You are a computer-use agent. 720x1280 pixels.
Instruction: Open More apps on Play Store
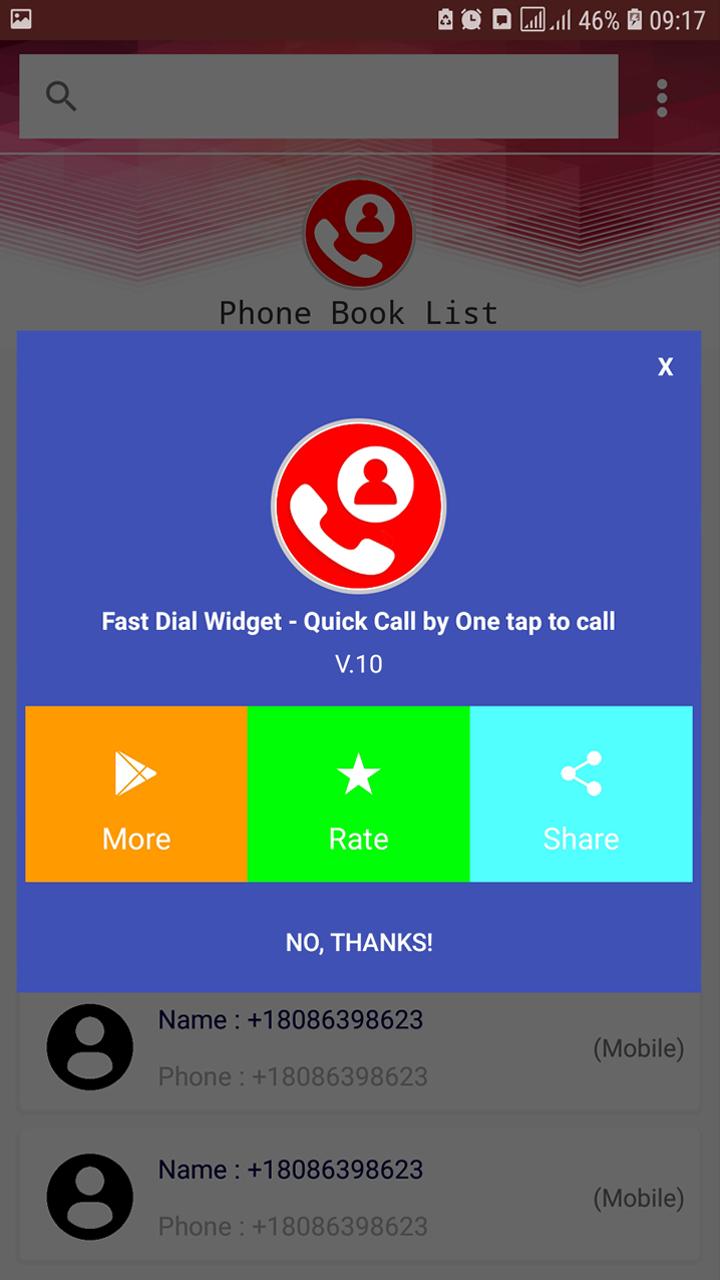click(136, 794)
